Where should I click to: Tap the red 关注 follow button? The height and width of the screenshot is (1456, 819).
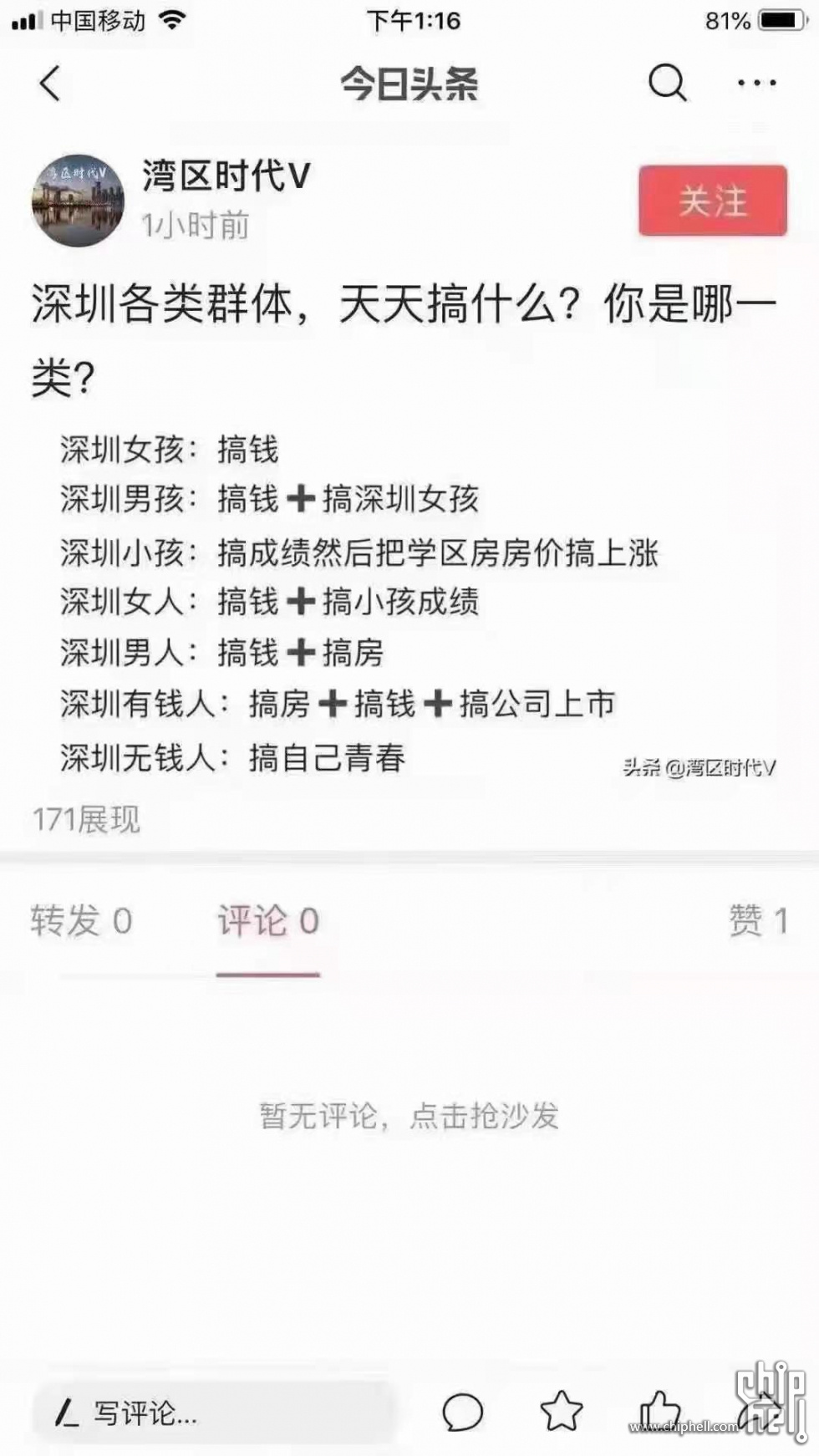pos(713,201)
